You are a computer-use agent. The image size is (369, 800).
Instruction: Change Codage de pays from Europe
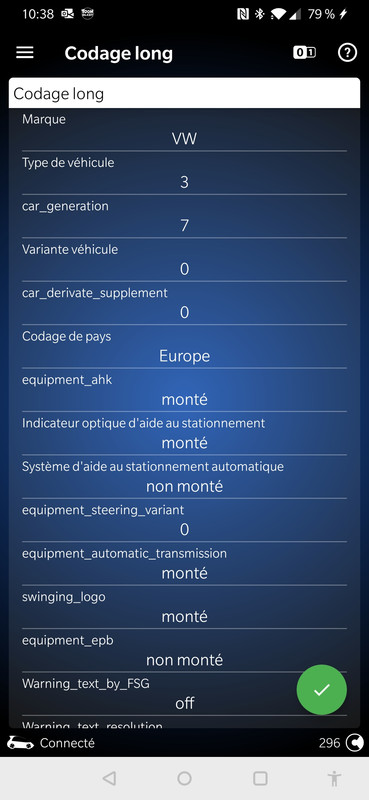pos(184,356)
